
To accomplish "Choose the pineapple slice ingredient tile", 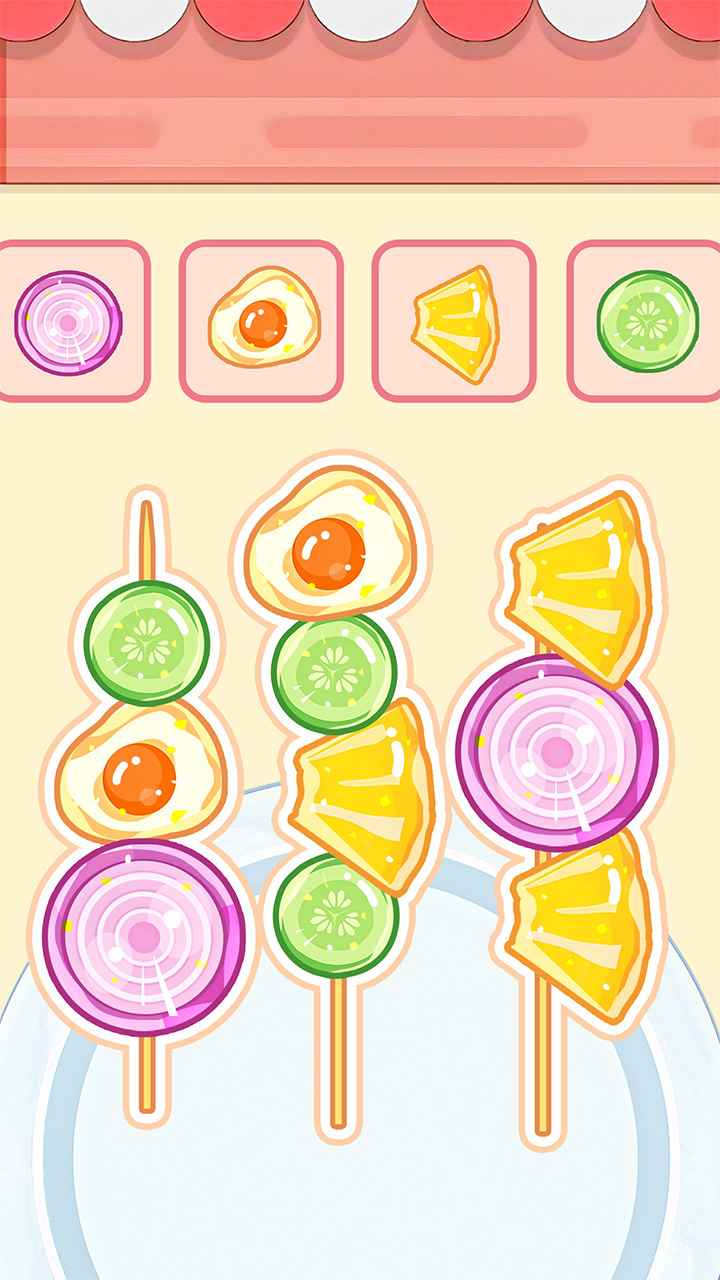I will [455, 321].
